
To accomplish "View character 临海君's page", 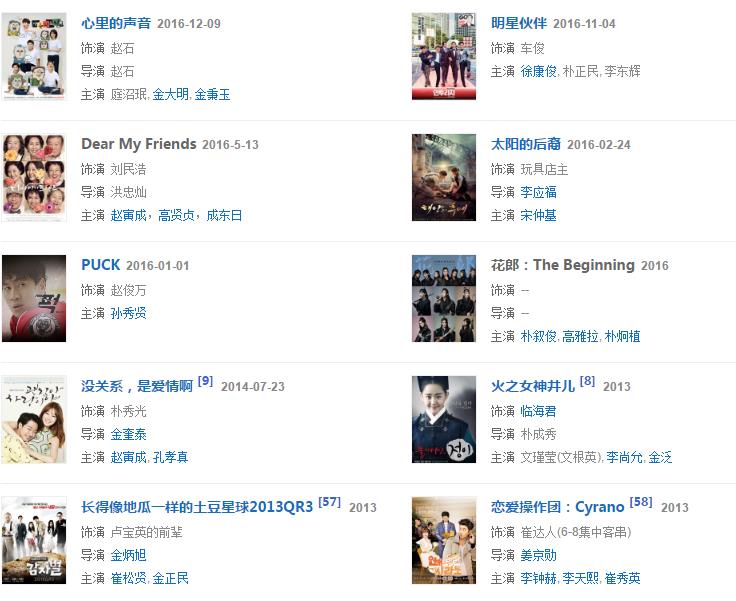I will 538,410.
